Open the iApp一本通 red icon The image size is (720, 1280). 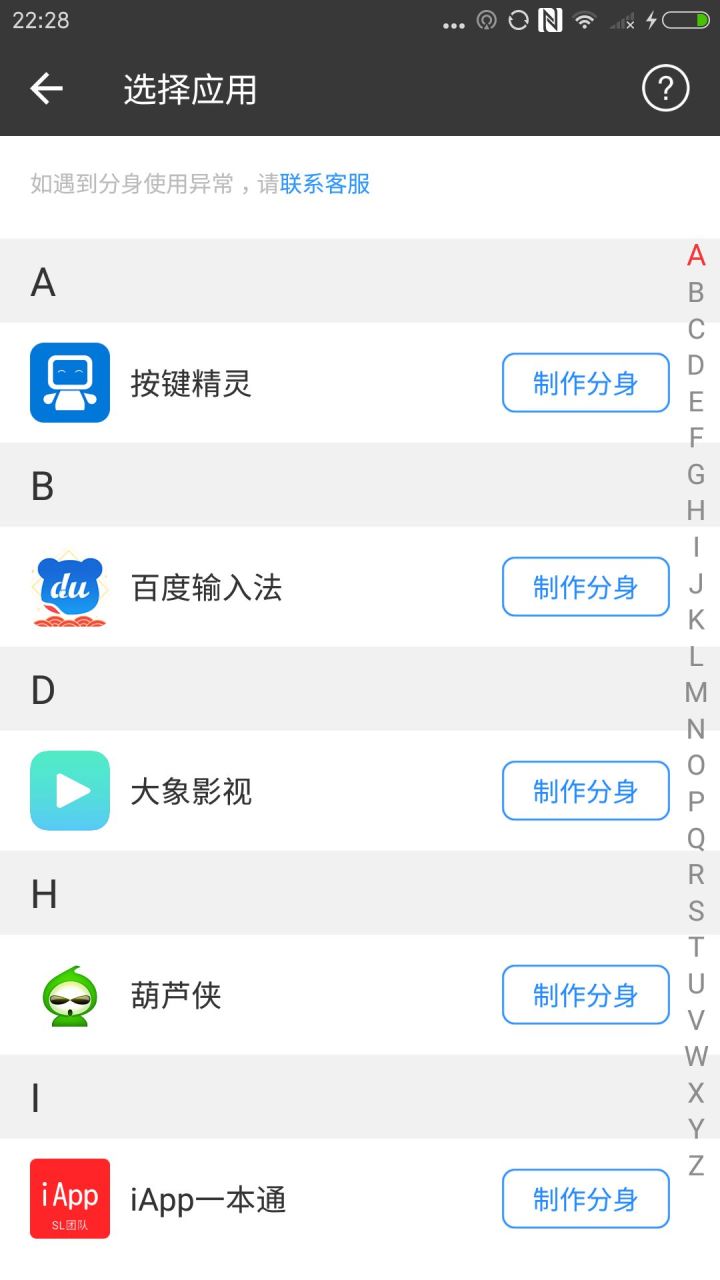pos(70,1199)
